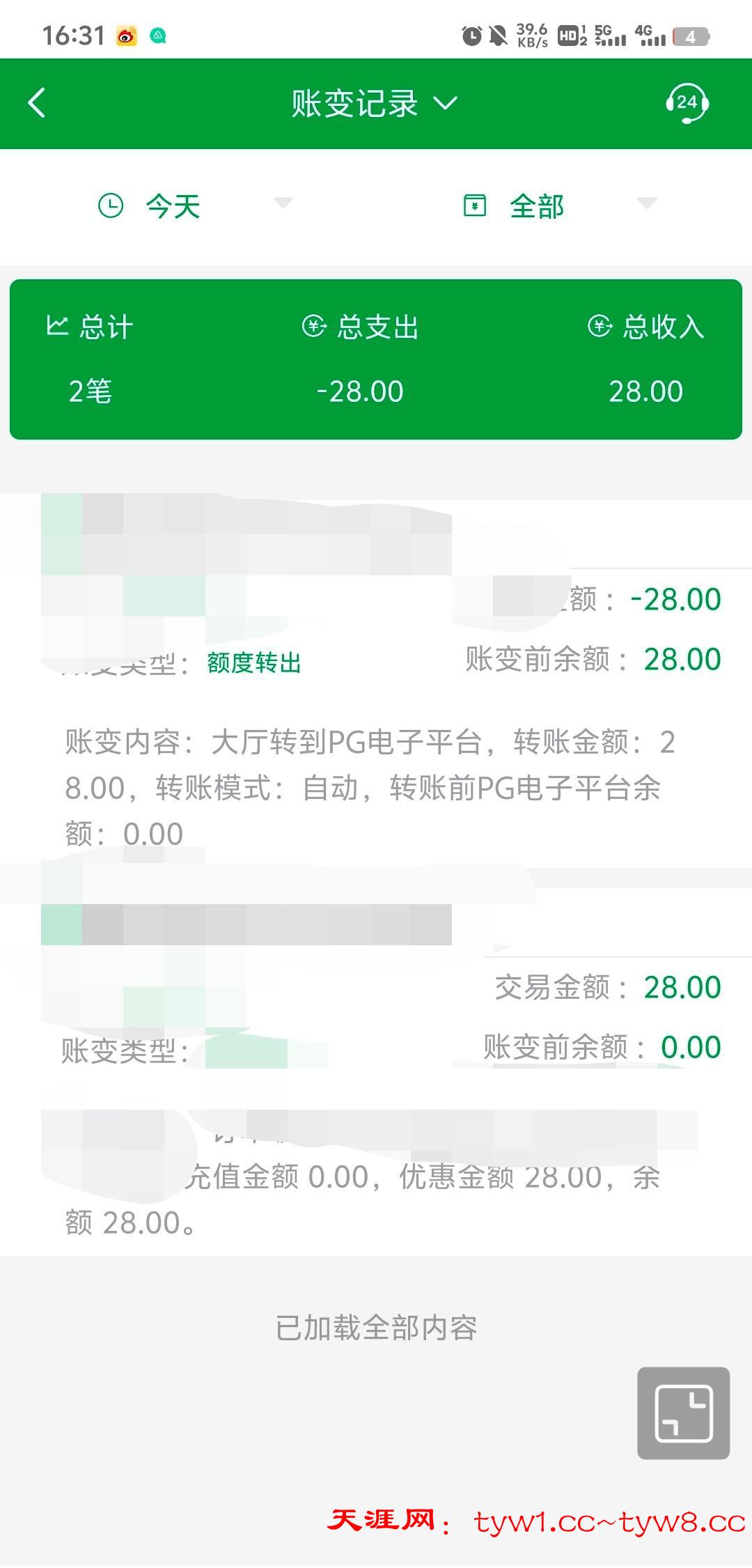
Task: Expand the 账变记录 title dropdown
Action: pos(374,104)
